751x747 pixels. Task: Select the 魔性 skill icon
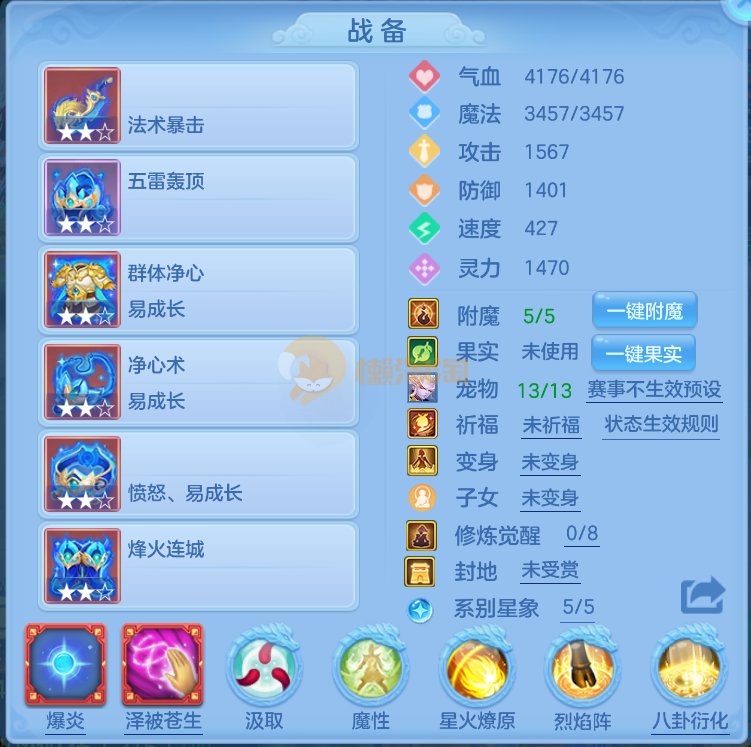coord(370,666)
